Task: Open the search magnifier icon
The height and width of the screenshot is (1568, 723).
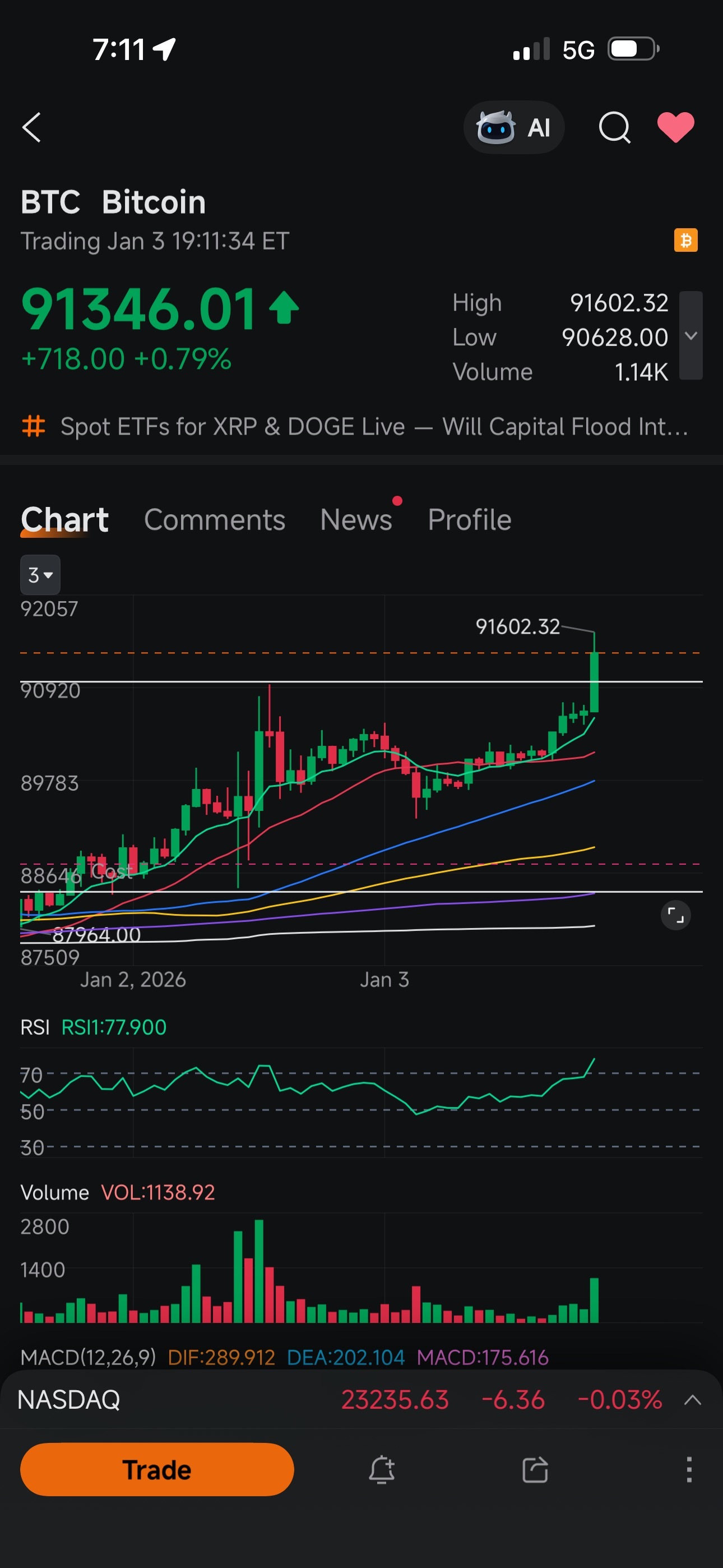Action: tap(615, 127)
